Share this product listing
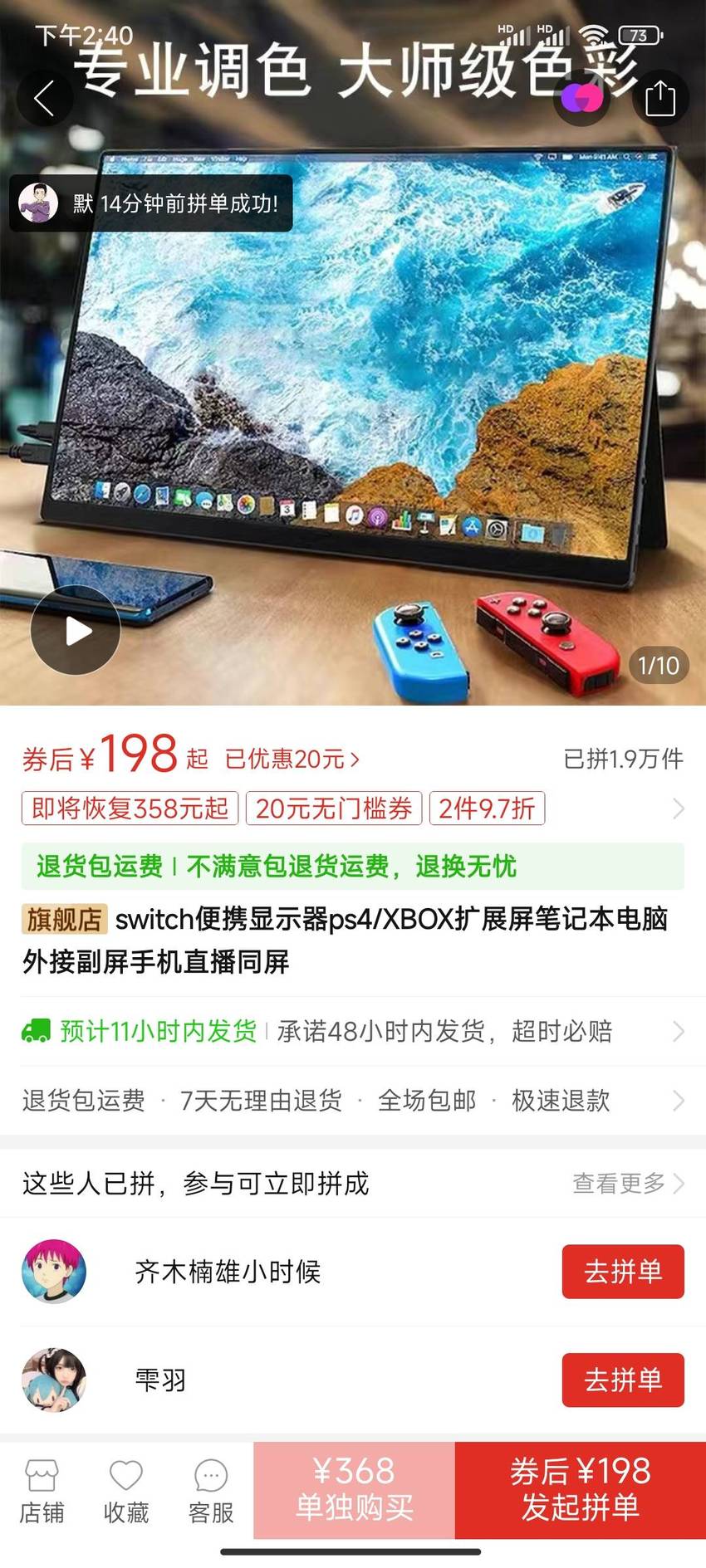Image resolution: width=706 pixels, height=1568 pixels. coord(660,98)
